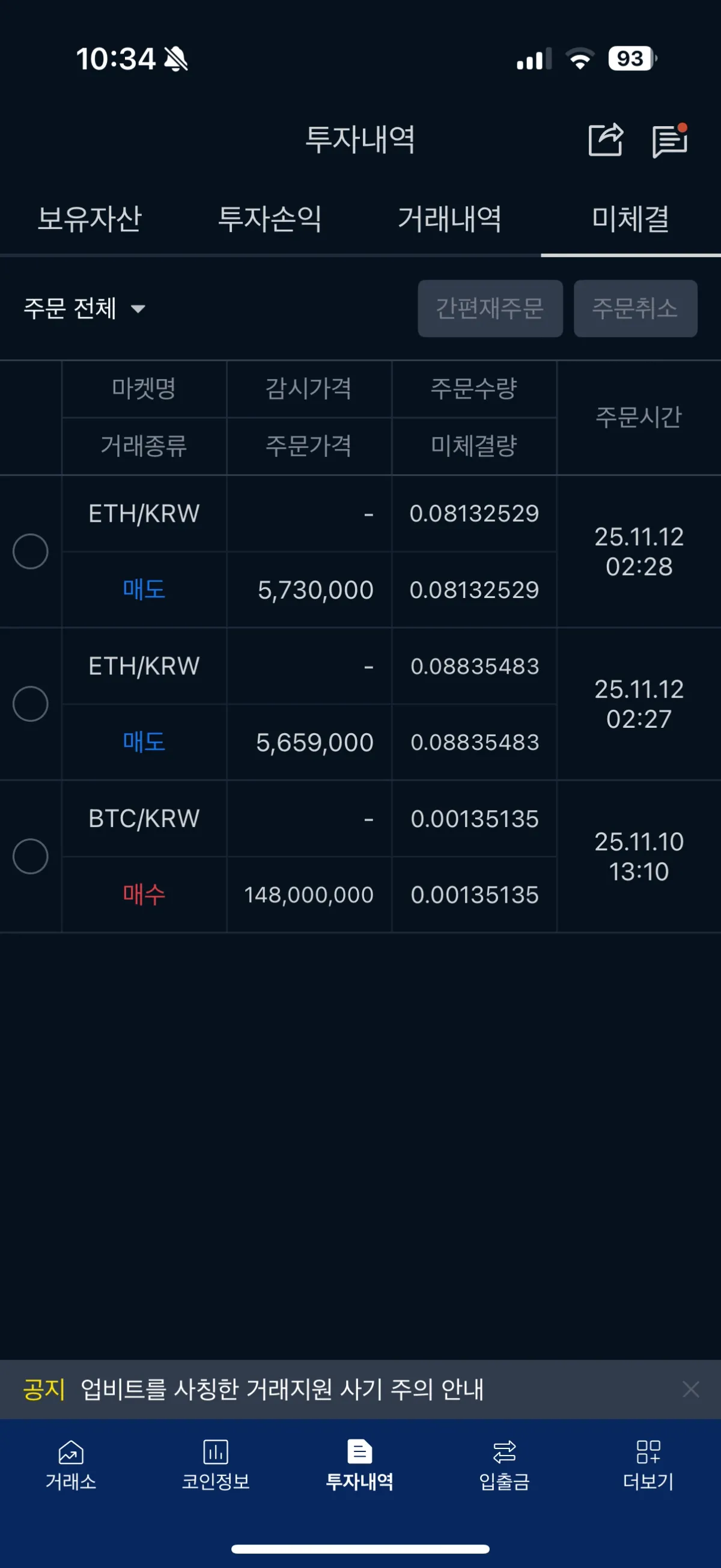Tap the 간편재주문 button
Image resolution: width=721 pixels, height=1568 pixels.
[490, 308]
